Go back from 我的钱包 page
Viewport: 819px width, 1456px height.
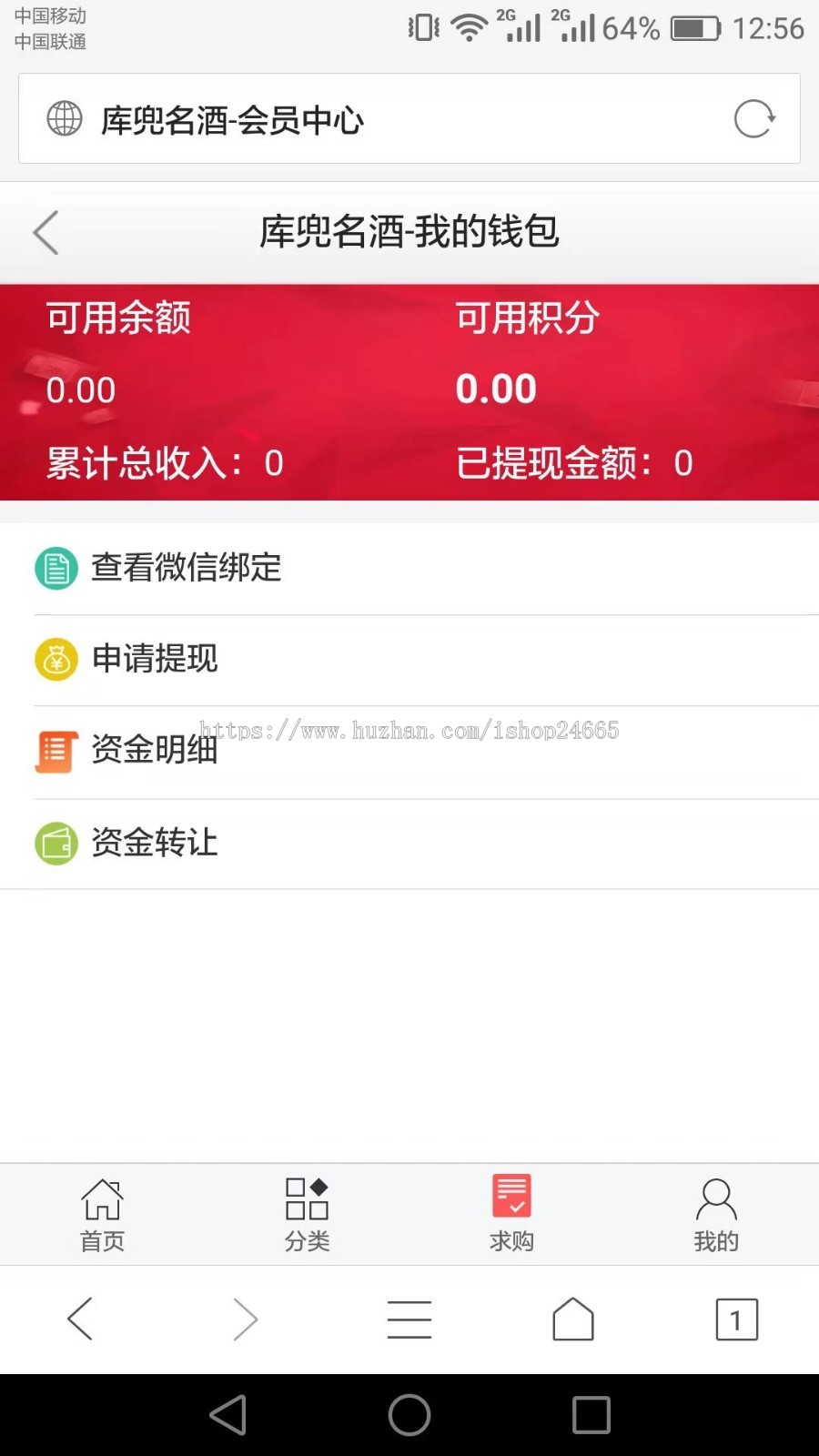click(x=46, y=233)
